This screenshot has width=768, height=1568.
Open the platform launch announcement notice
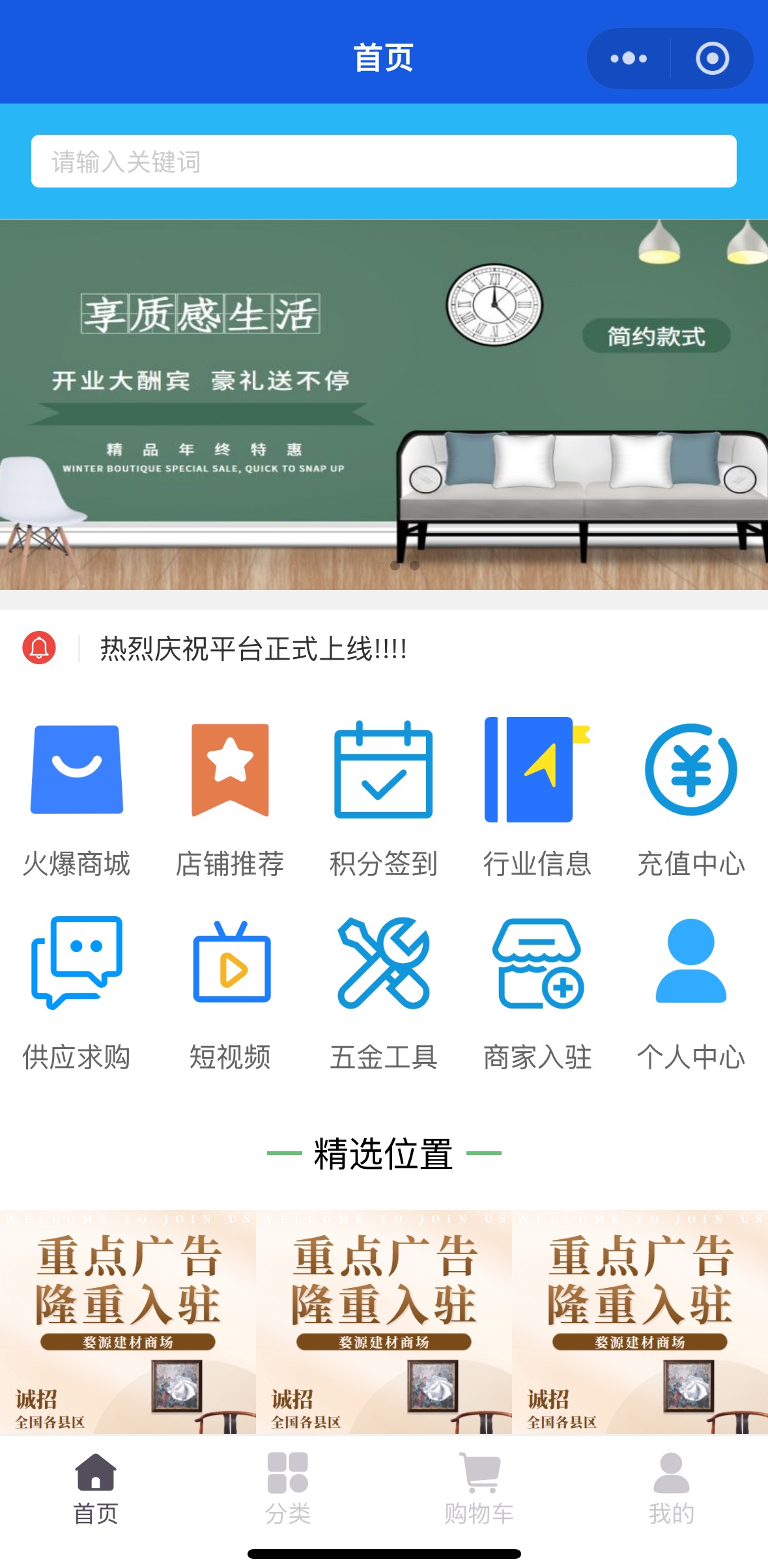253,649
